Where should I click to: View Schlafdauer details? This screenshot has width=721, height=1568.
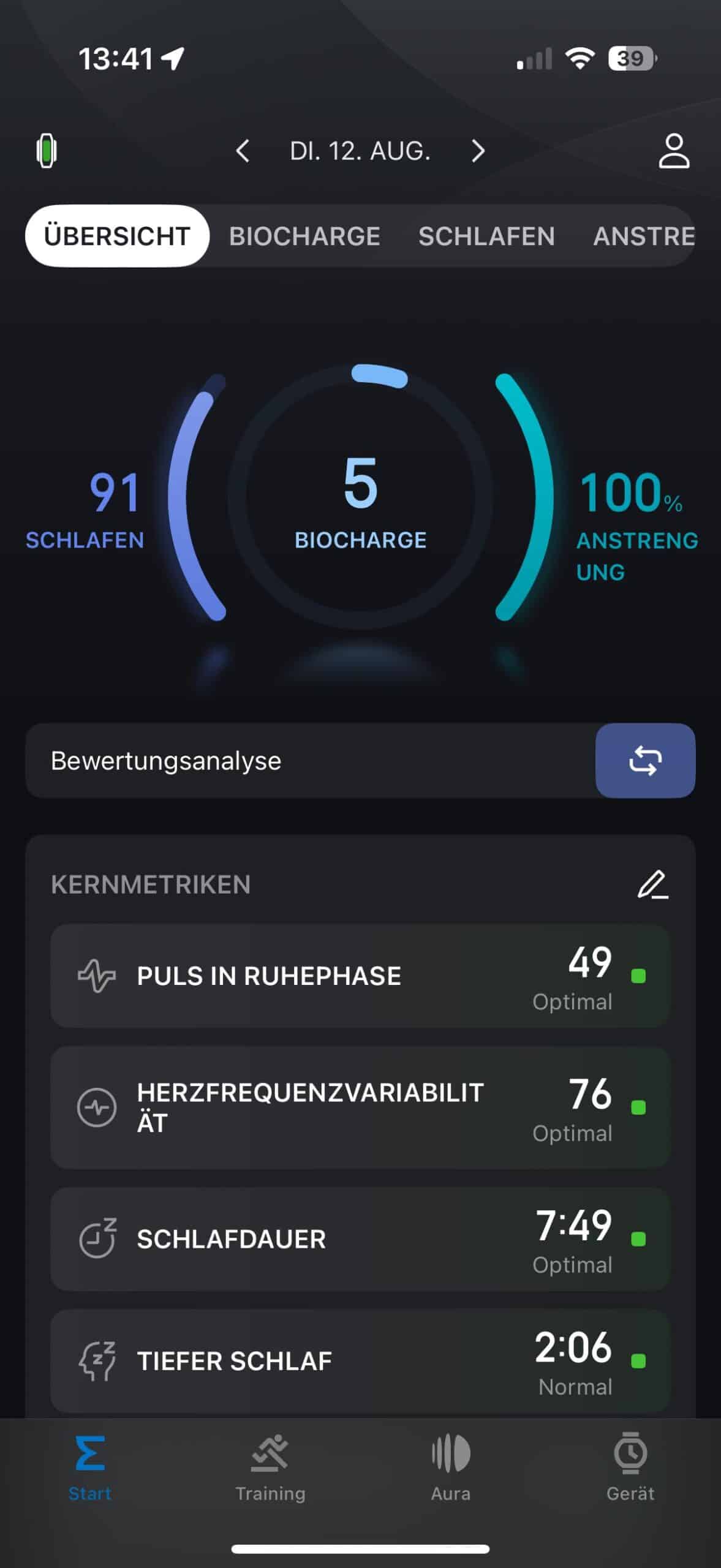(360, 1239)
